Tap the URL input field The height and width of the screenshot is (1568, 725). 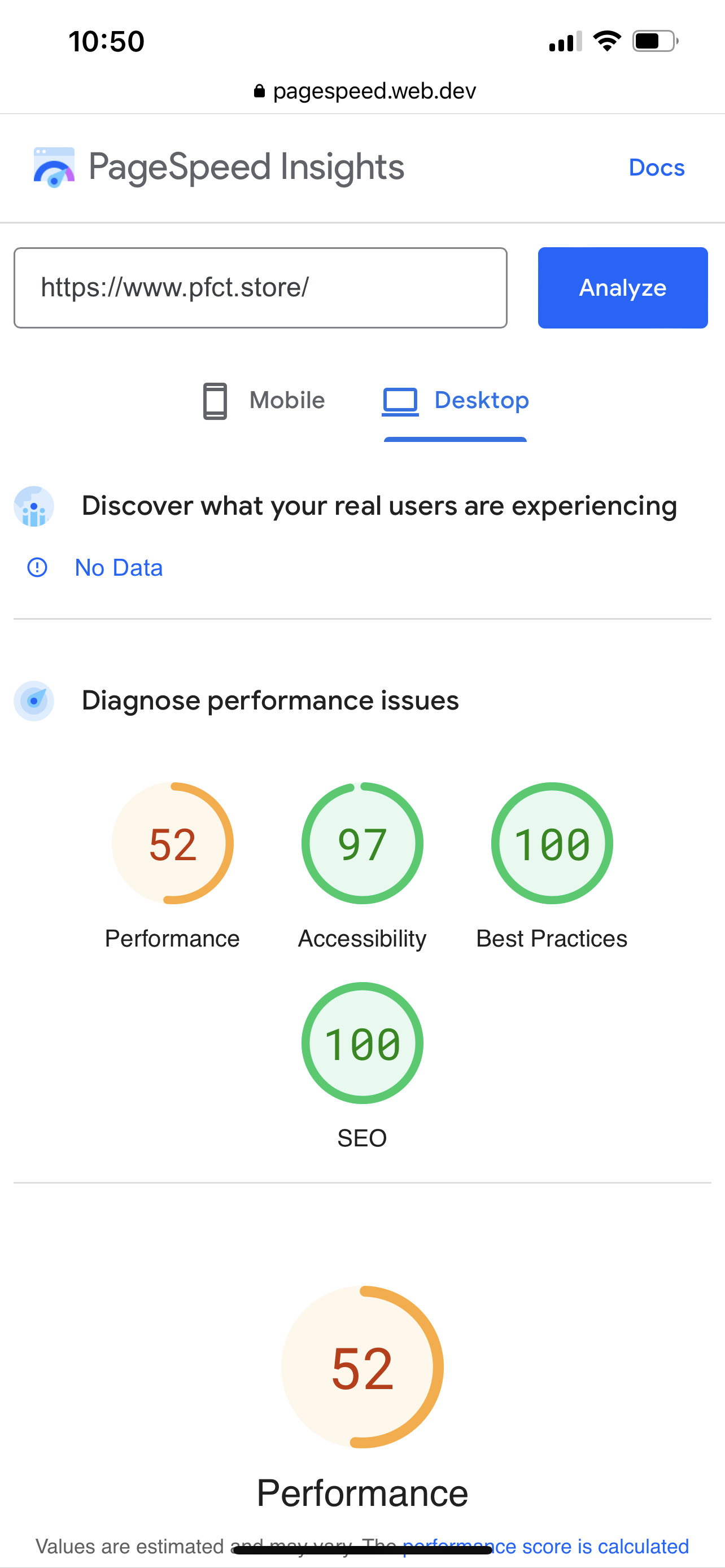tap(260, 288)
